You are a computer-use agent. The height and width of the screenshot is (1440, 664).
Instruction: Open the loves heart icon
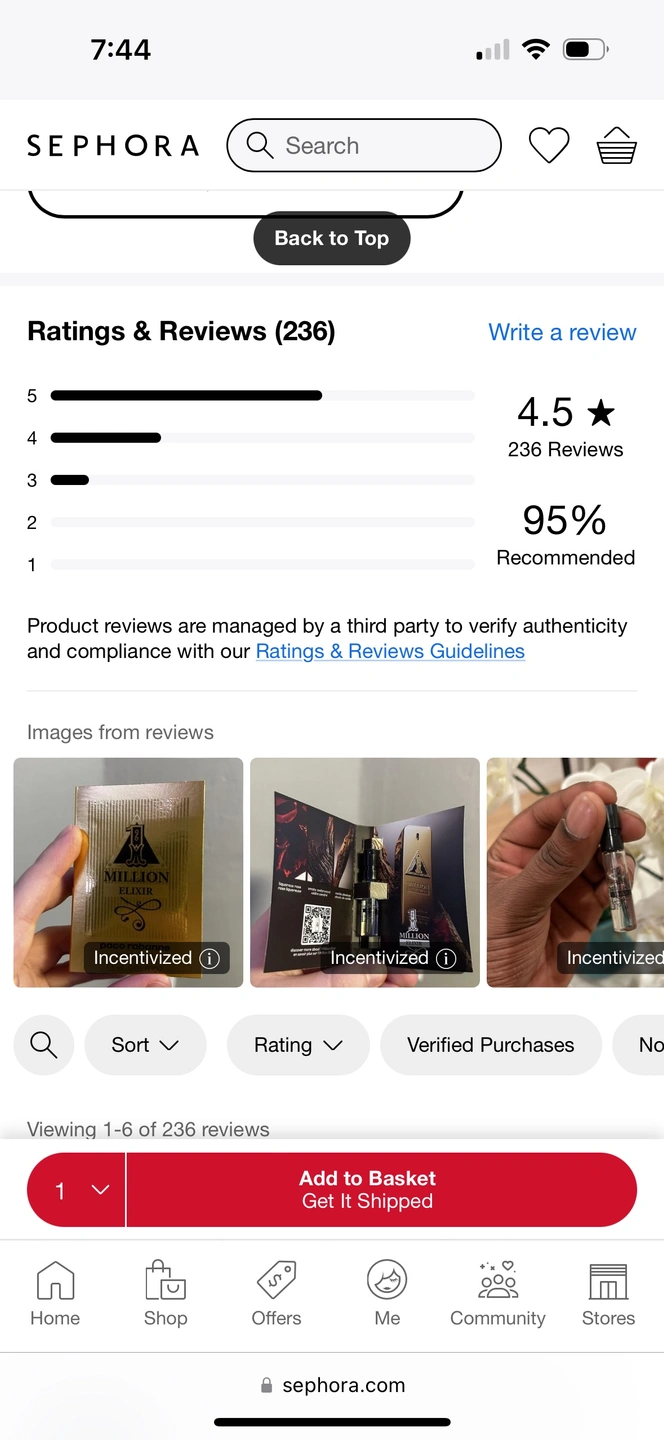coord(549,146)
